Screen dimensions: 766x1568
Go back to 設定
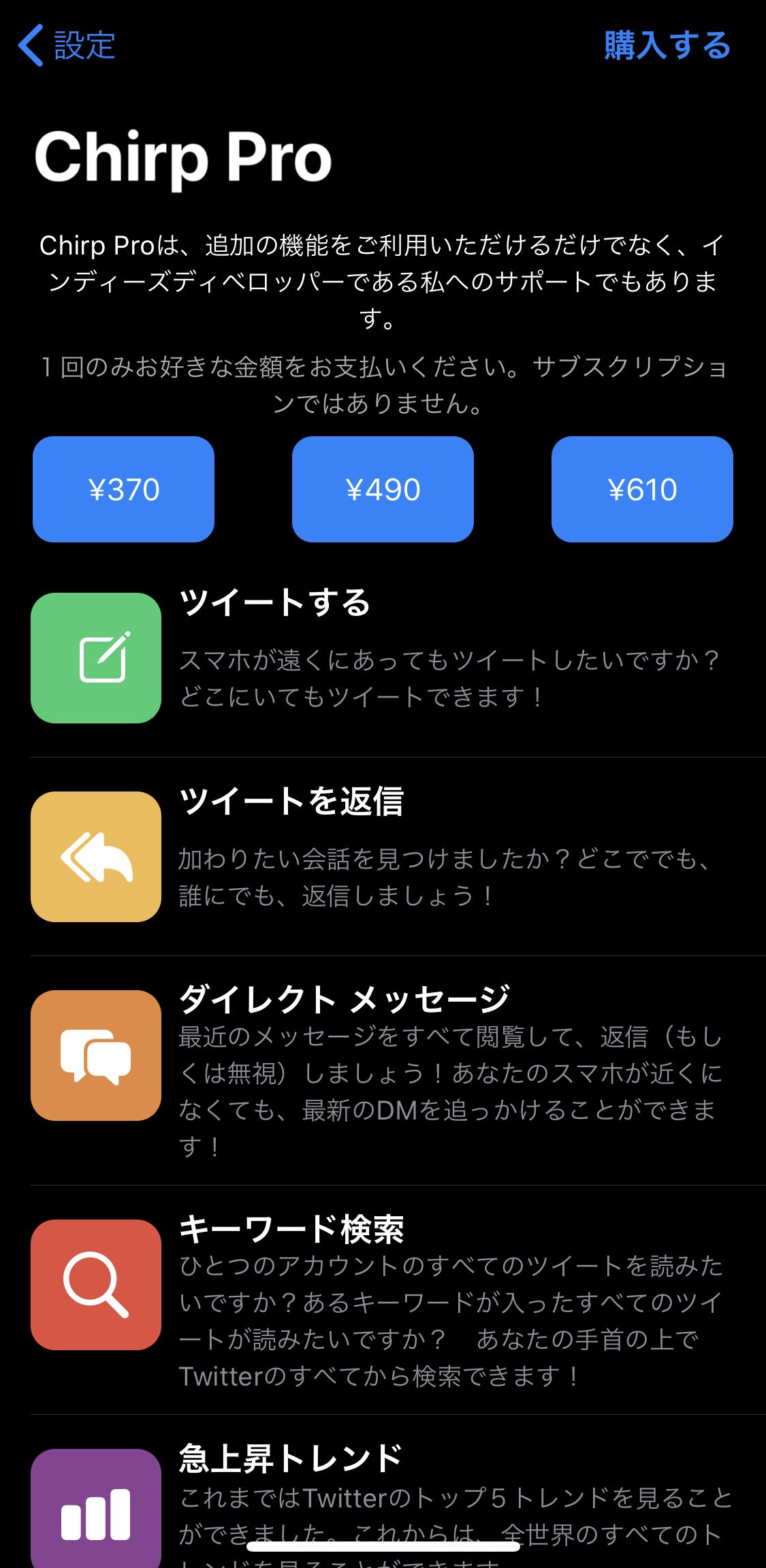(x=67, y=46)
